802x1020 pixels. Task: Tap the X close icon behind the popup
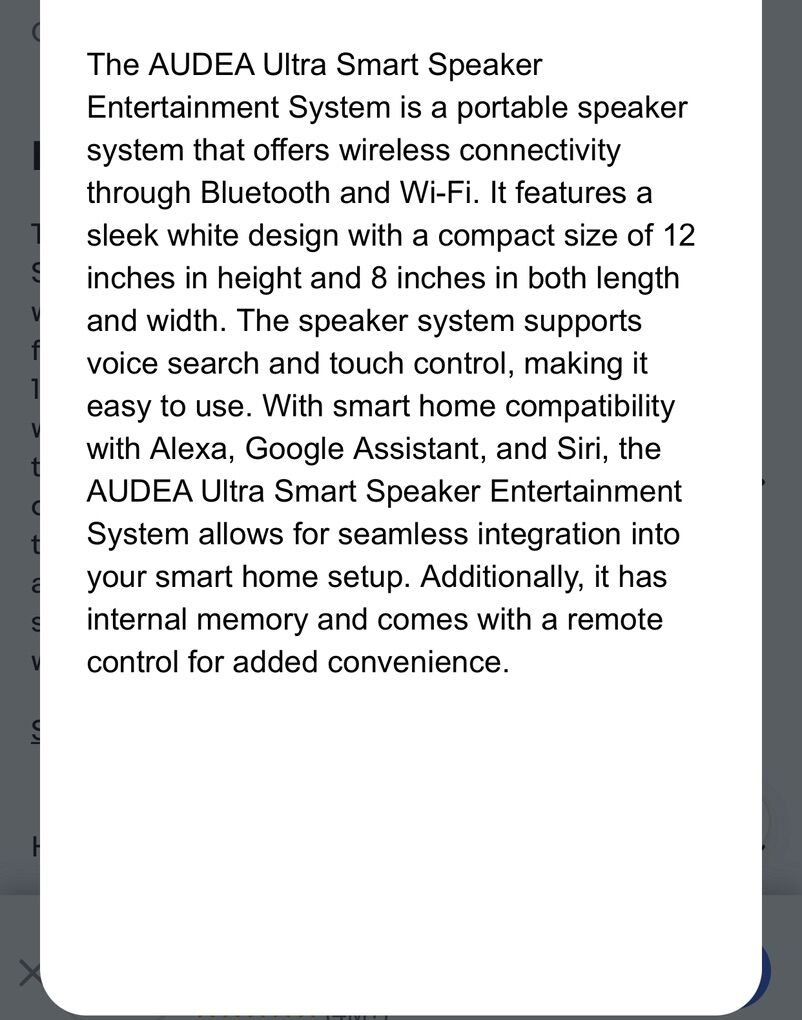(x=30, y=972)
